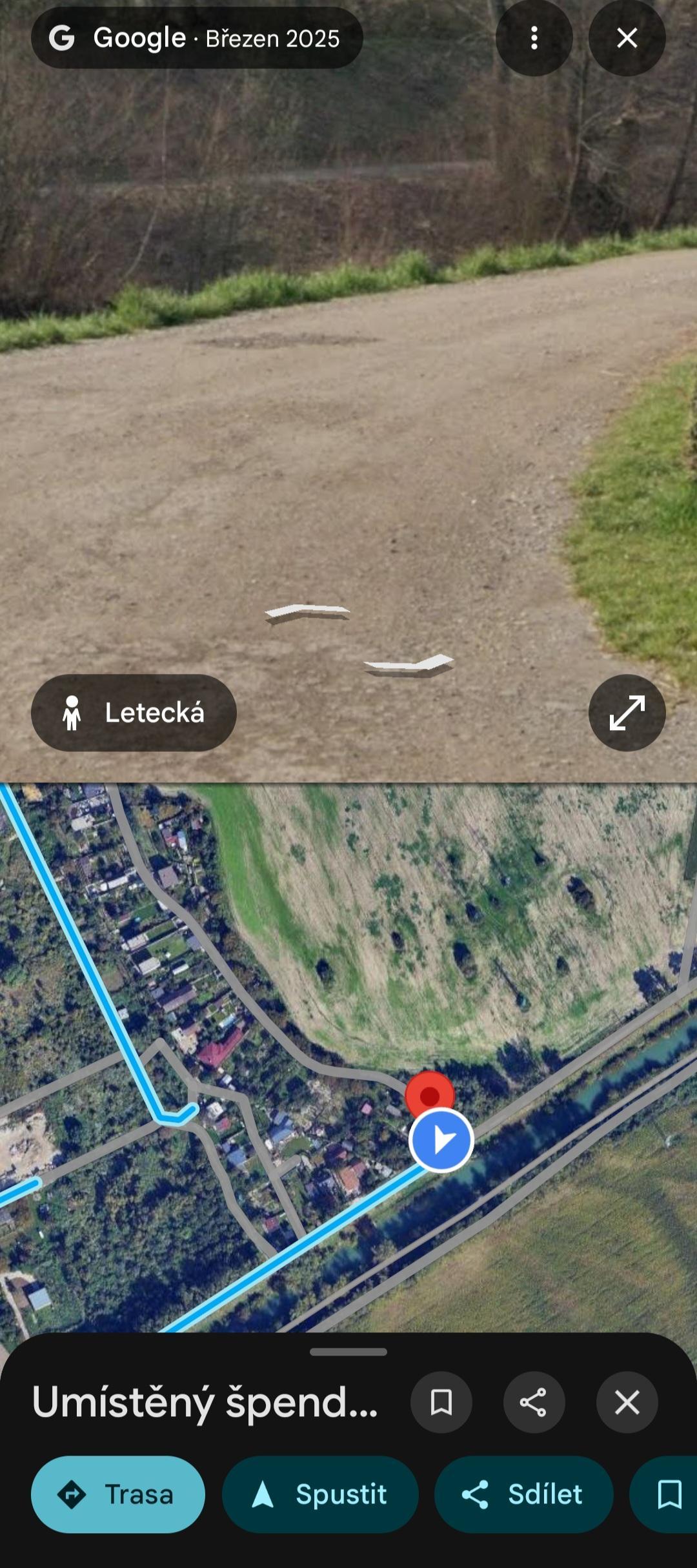Start navigation with Spustit

click(320, 1494)
